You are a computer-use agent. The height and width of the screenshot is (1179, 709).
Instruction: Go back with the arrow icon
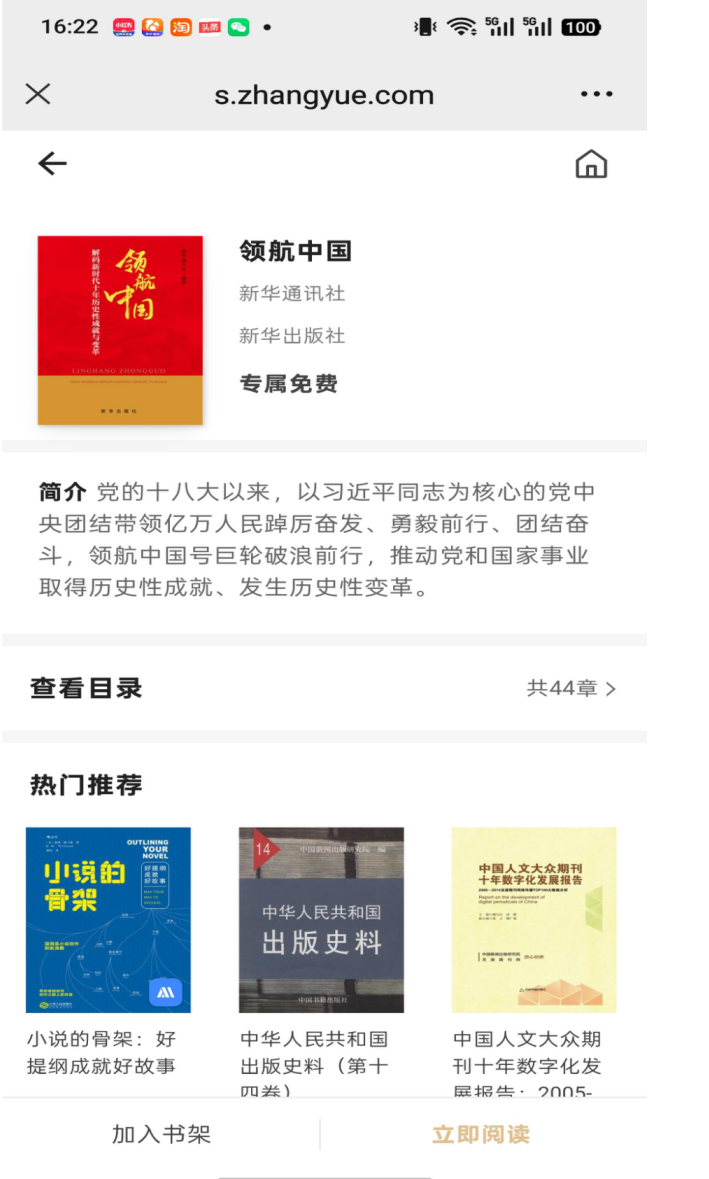[x=53, y=163]
